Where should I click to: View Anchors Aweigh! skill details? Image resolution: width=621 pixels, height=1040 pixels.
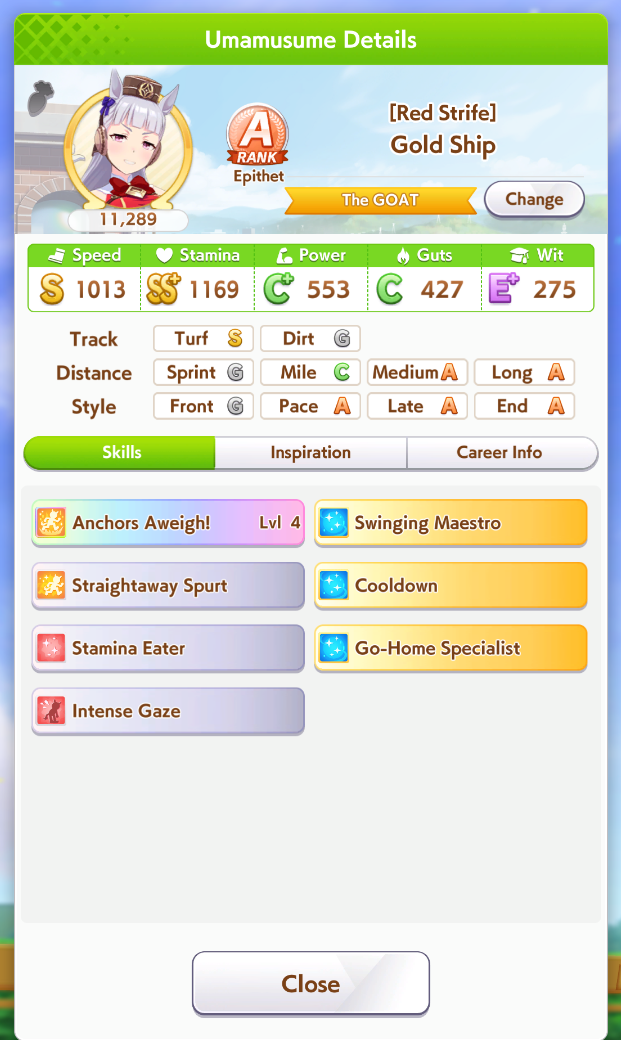click(x=168, y=523)
